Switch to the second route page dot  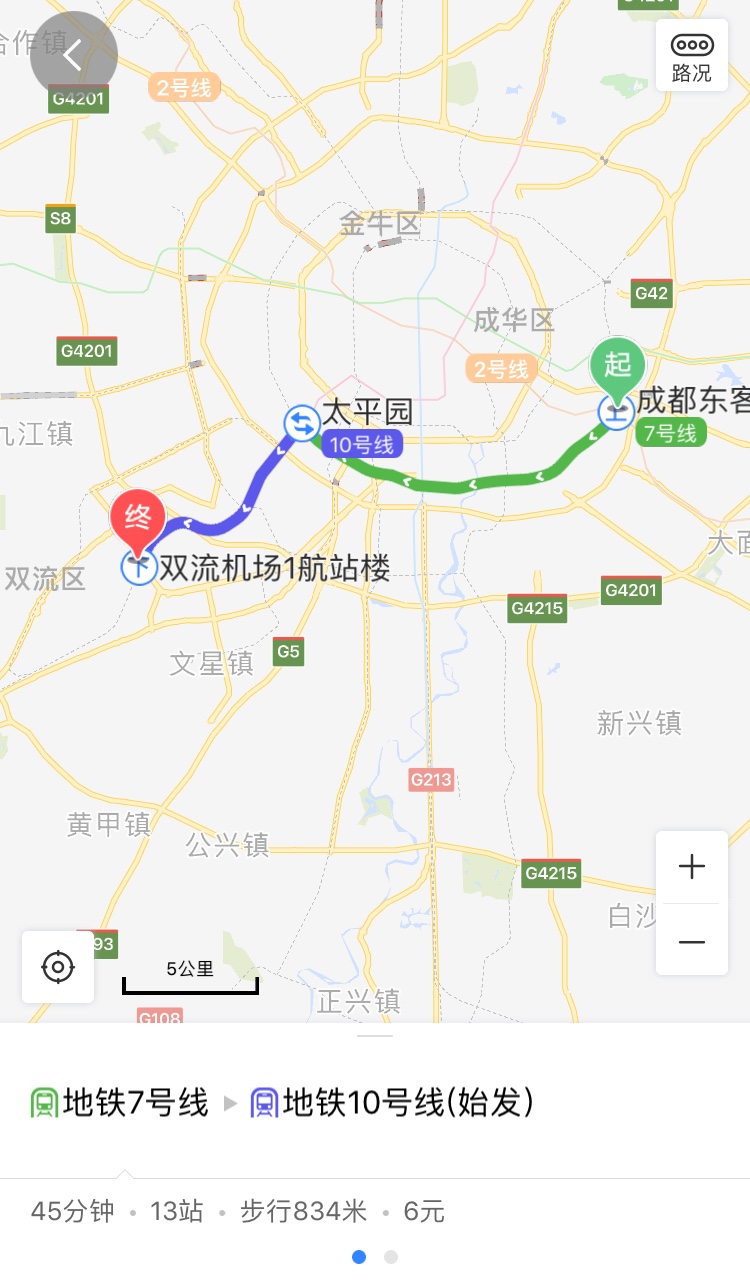391,1257
